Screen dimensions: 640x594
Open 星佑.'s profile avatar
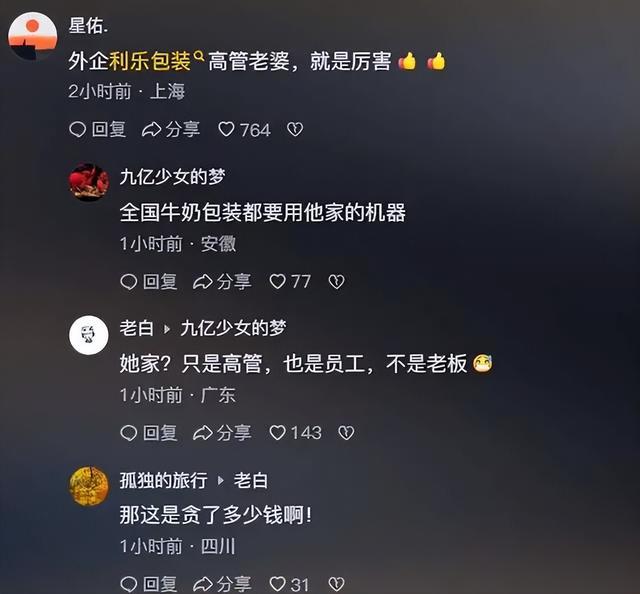(x=33, y=37)
